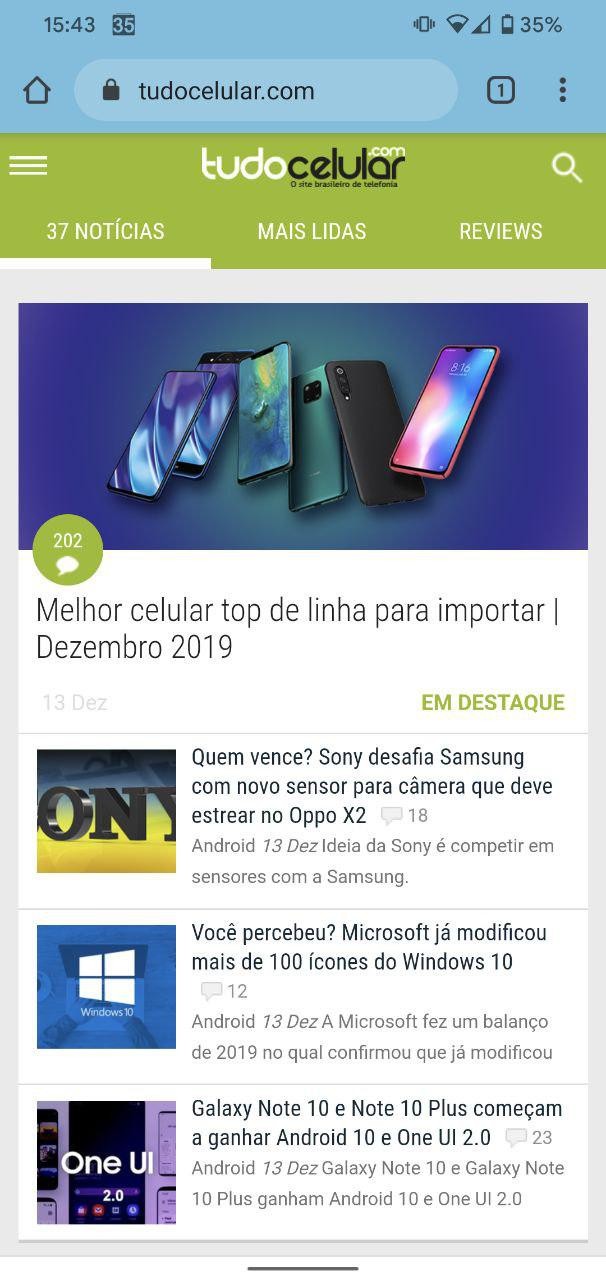View the 202 comments on the featured article
Viewport: 606px width, 1280px height.
point(67,550)
